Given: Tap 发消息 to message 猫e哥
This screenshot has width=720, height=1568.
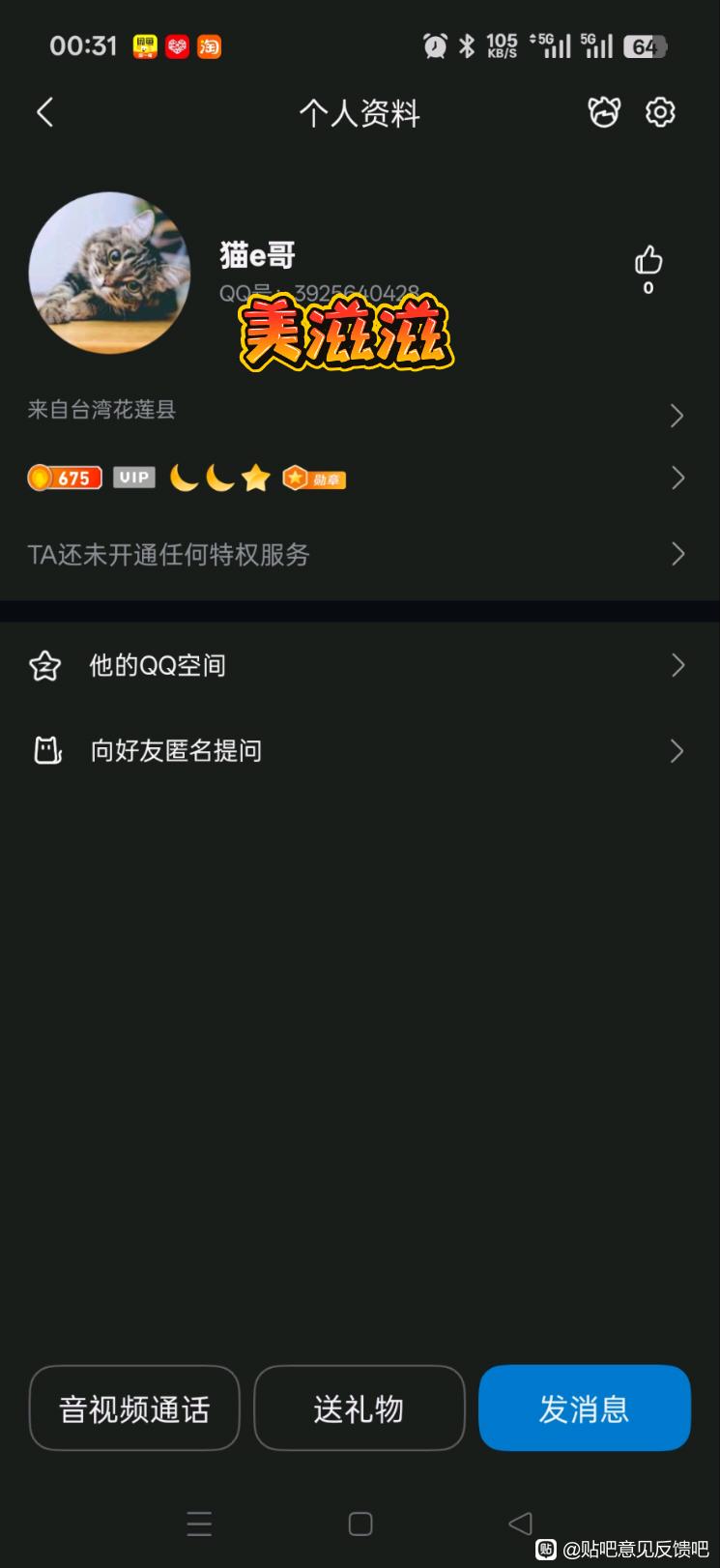Looking at the screenshot, I should point(584,1408).
